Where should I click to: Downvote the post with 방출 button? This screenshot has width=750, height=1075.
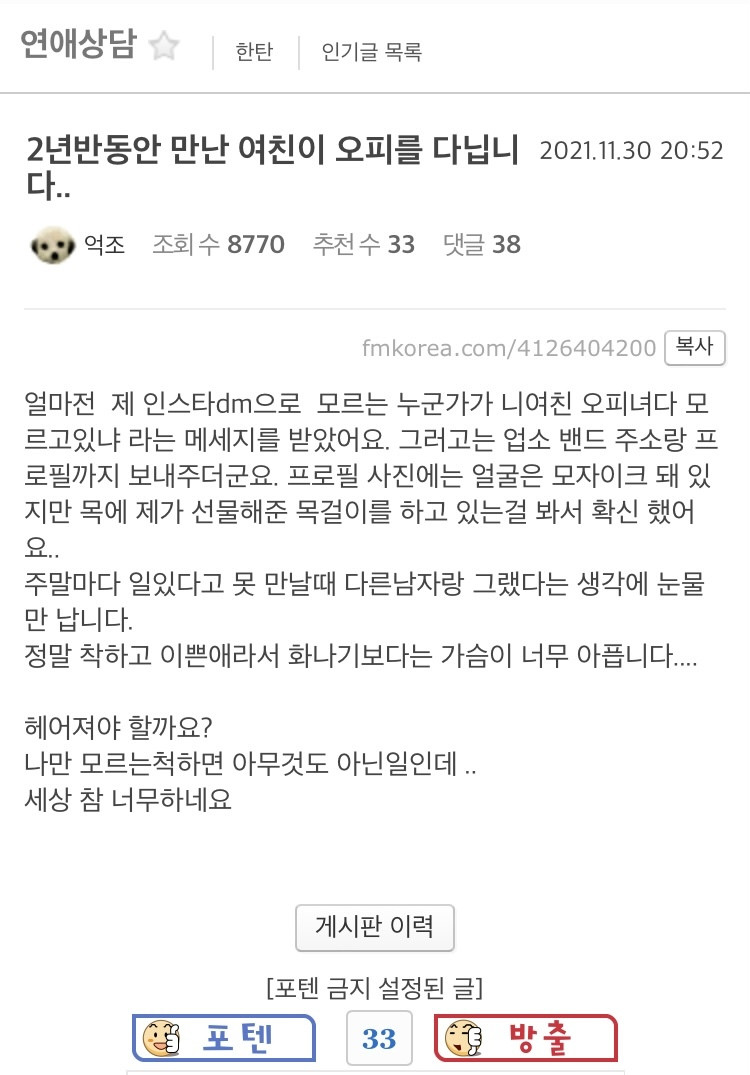[x=525, y=1038]
